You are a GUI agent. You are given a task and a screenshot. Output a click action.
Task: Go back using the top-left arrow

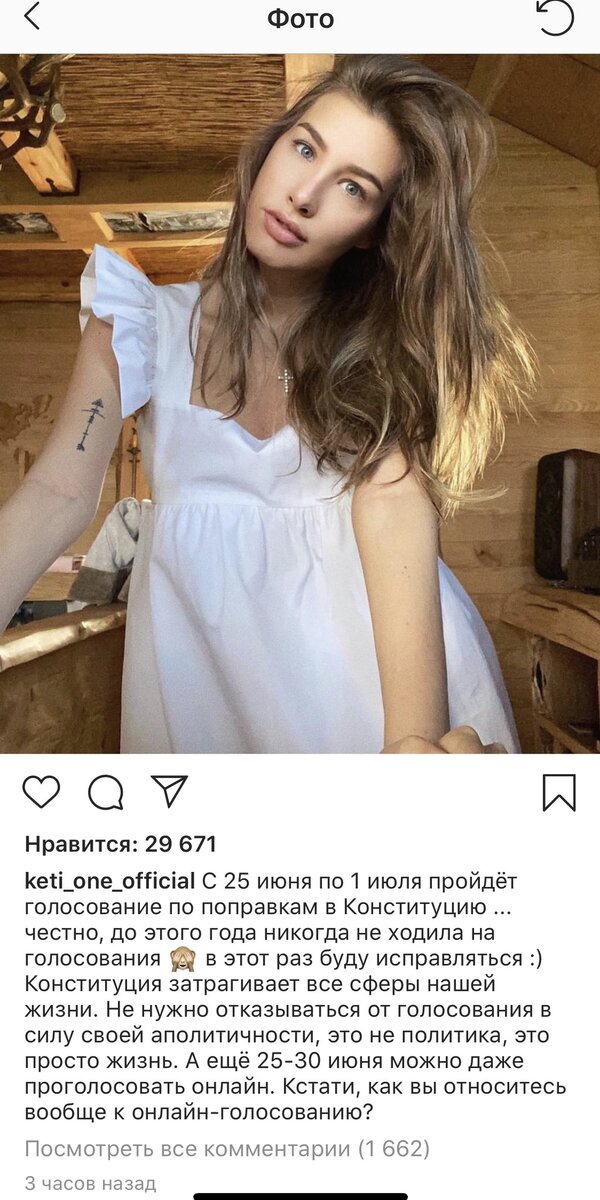pyautogui.click(x=32, y=17)
